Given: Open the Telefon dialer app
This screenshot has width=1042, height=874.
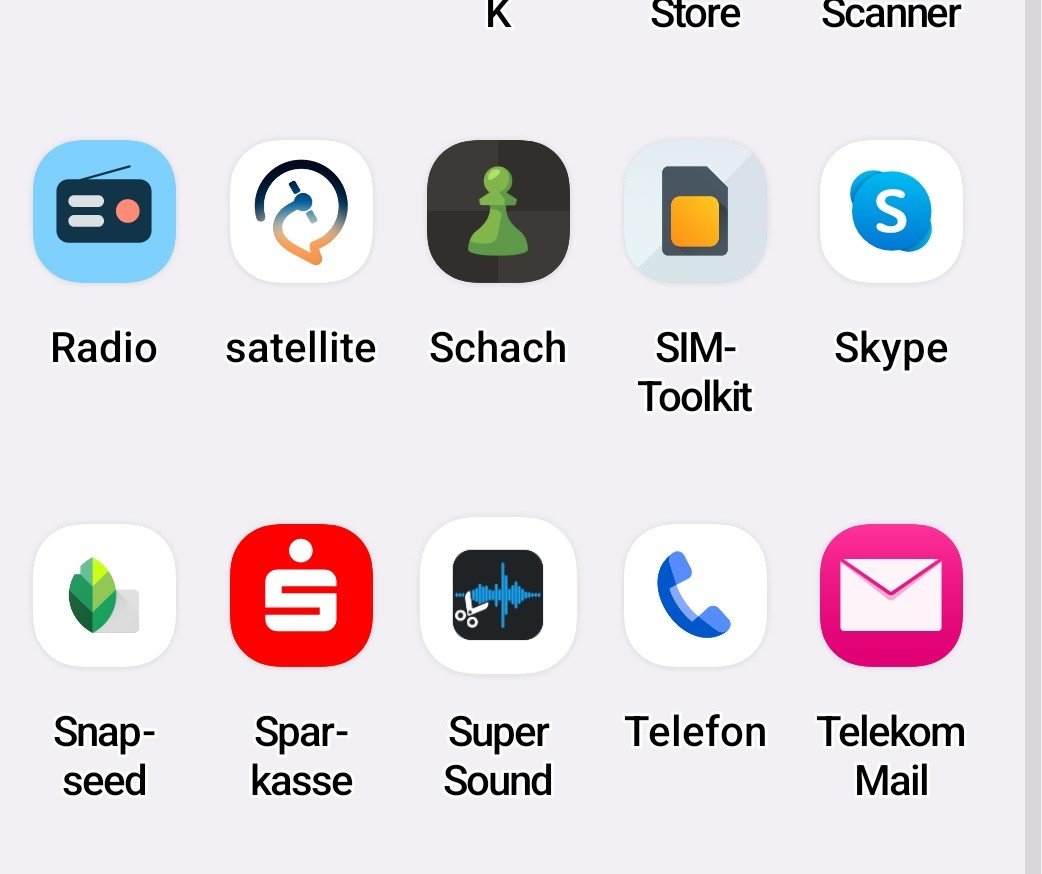Looking at the screenshot, I should click(x=695, y=595).
